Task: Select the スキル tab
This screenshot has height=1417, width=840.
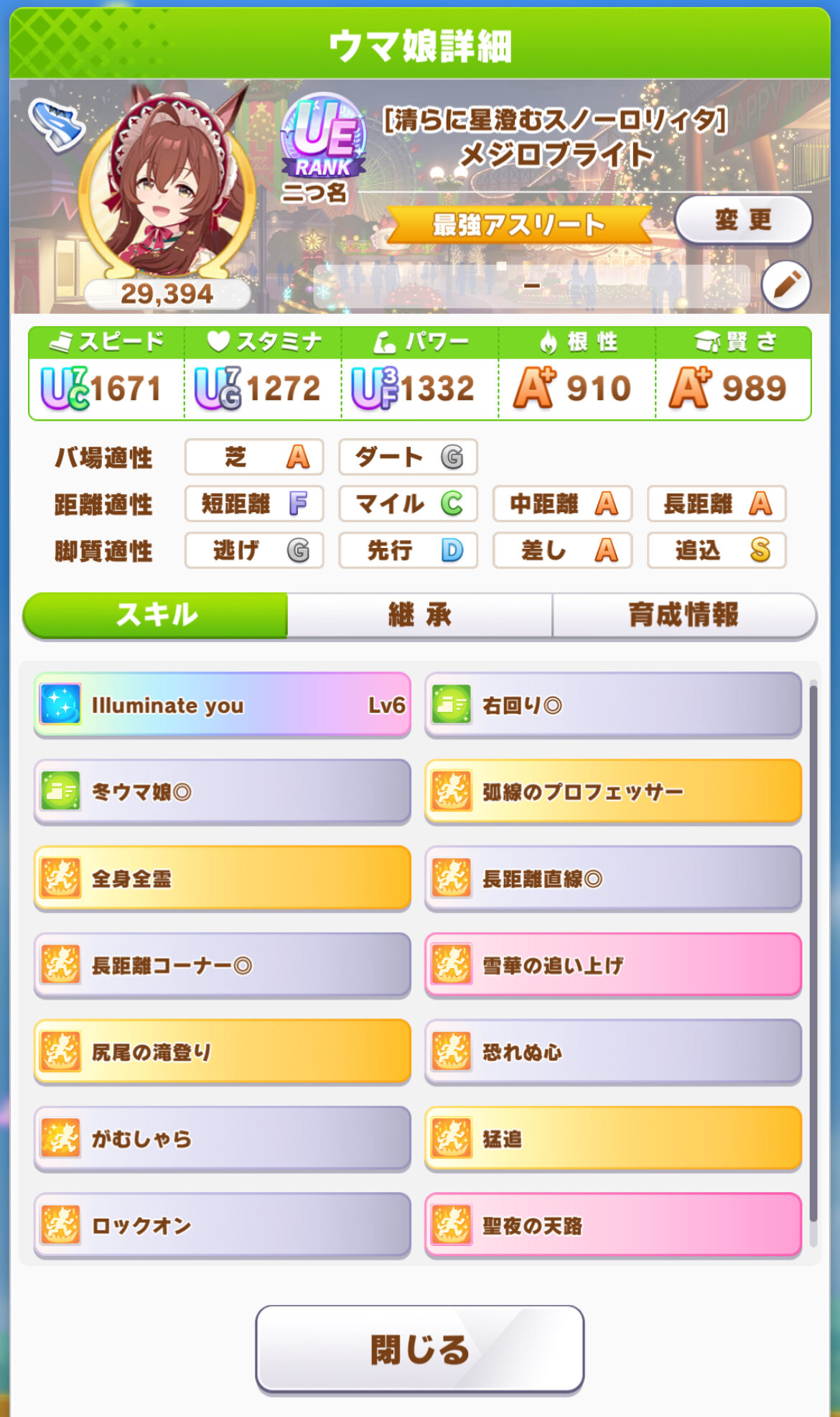Action: tap(156, 615)
